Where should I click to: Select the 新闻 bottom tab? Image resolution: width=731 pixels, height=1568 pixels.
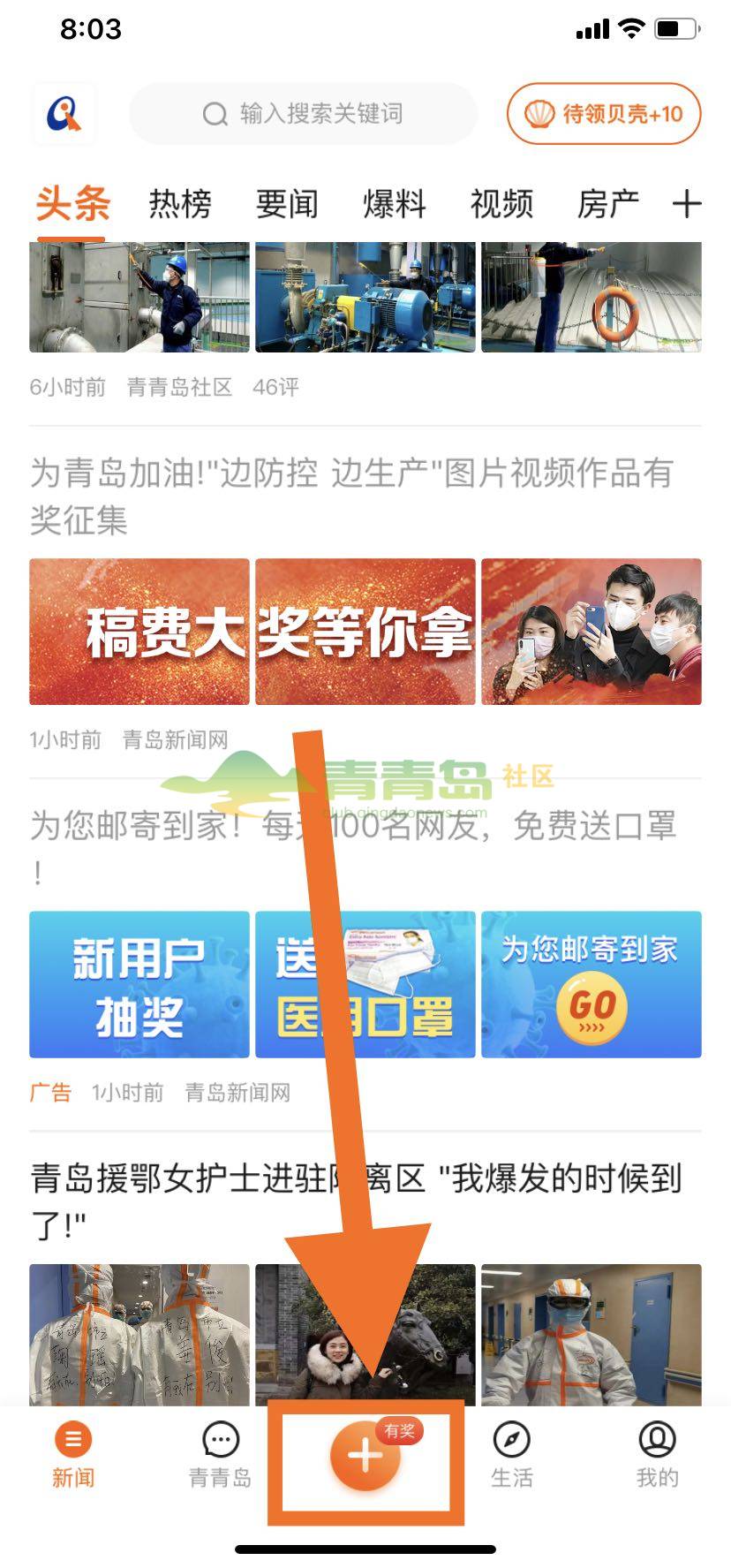(73, 1456)
